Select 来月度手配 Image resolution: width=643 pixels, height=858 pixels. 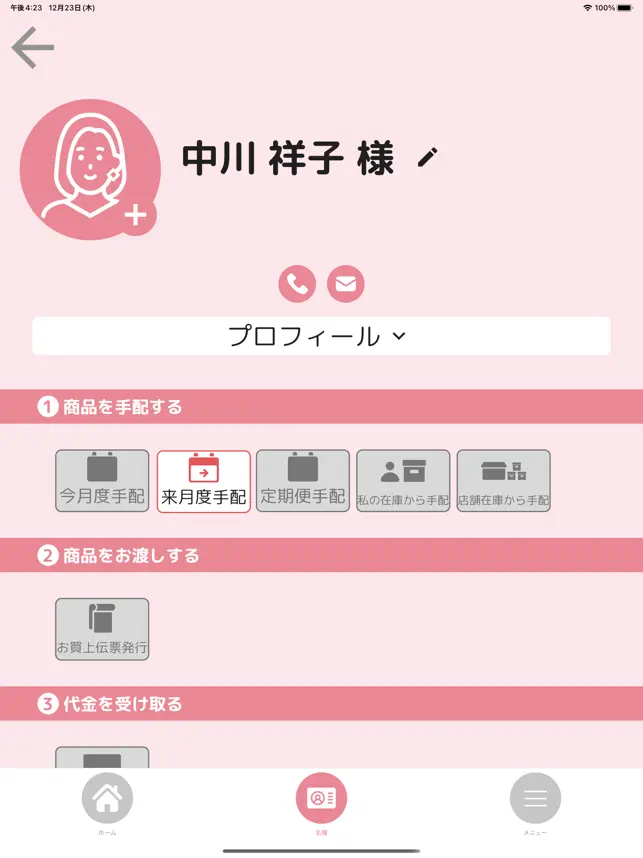coord(204,481)
